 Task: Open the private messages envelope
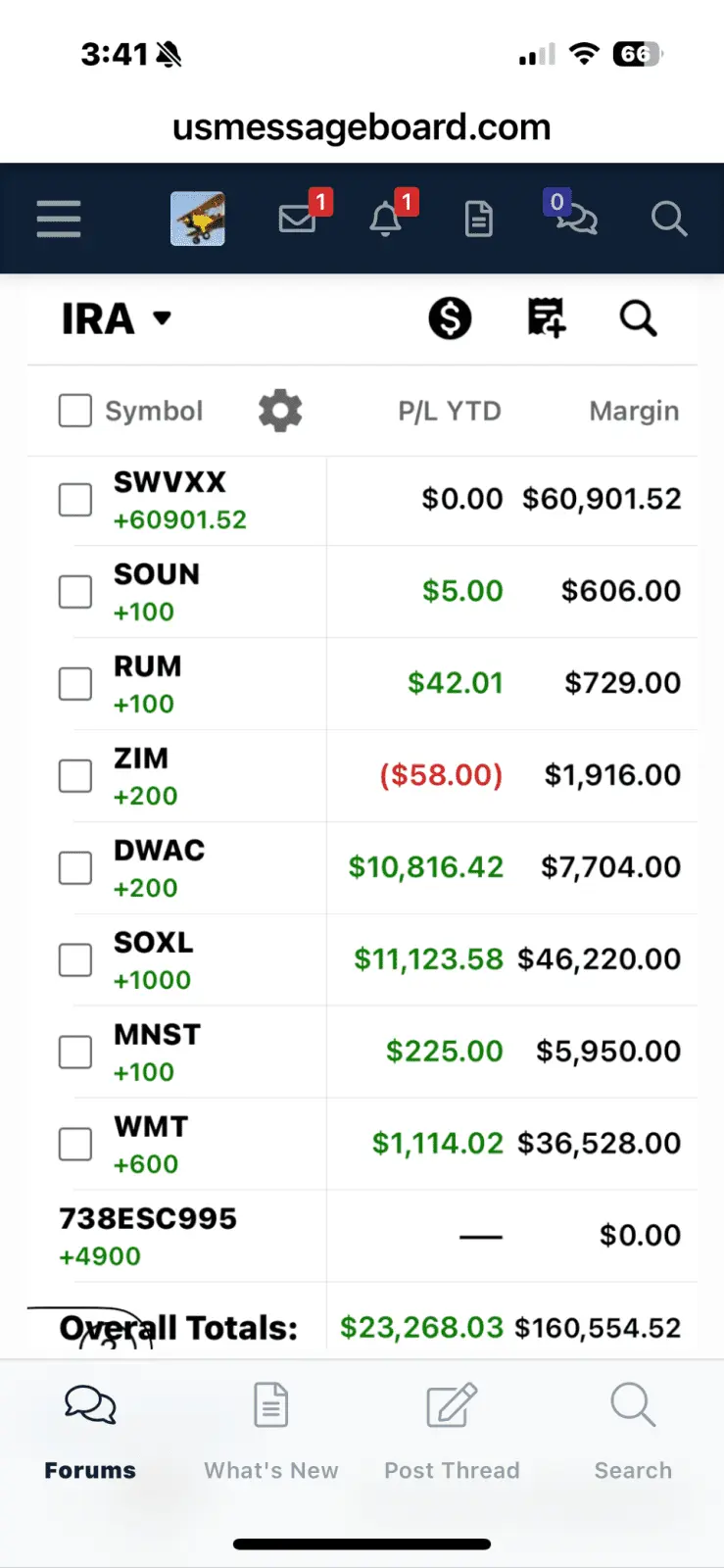click(298, 218)
